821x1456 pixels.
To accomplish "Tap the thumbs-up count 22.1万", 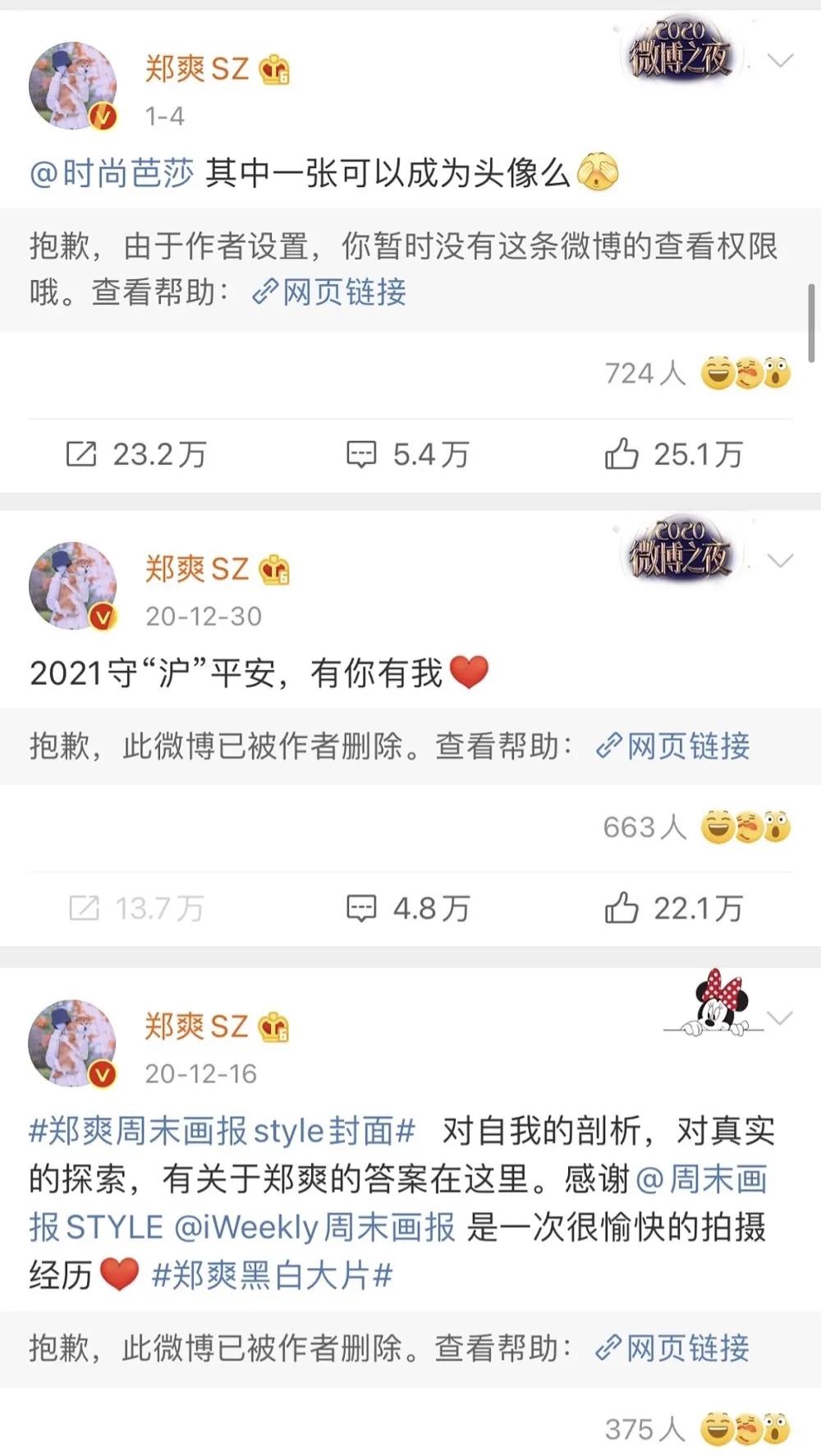I will pyautogui.click(x=700, y=908).
